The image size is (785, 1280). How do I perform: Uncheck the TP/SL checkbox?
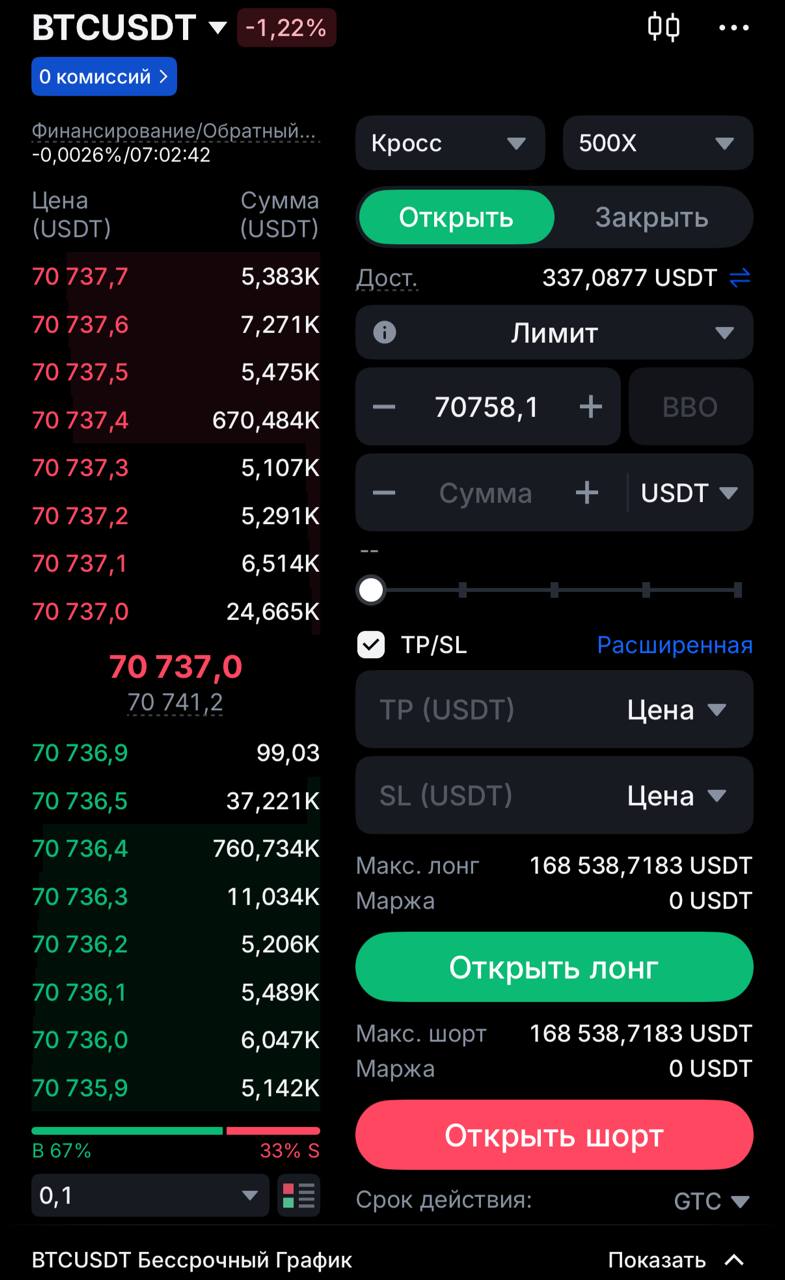coord(371,645)
